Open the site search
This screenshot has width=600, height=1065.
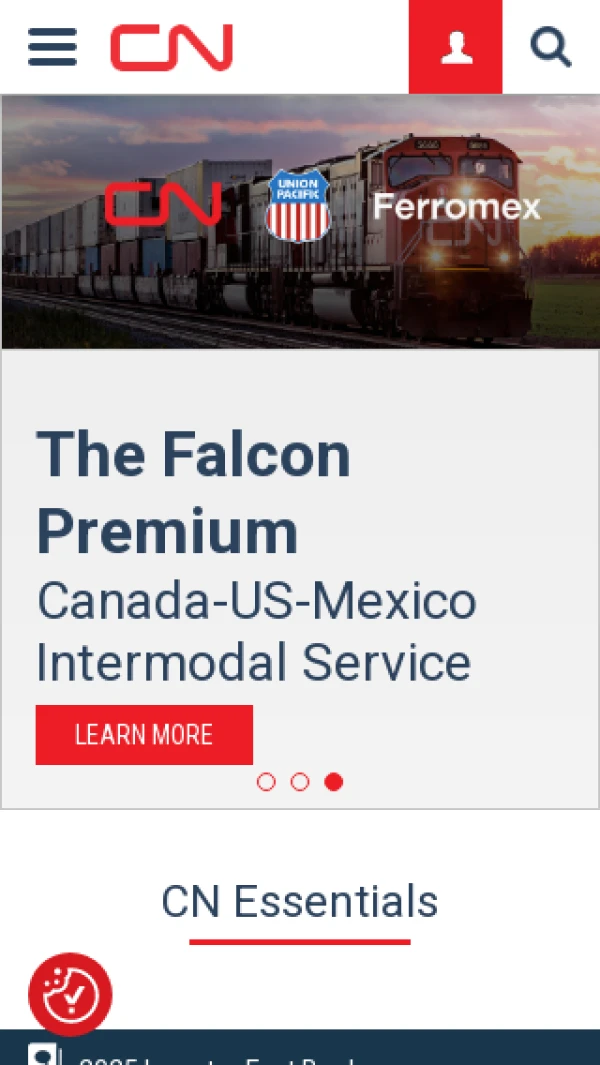(550, 47)
